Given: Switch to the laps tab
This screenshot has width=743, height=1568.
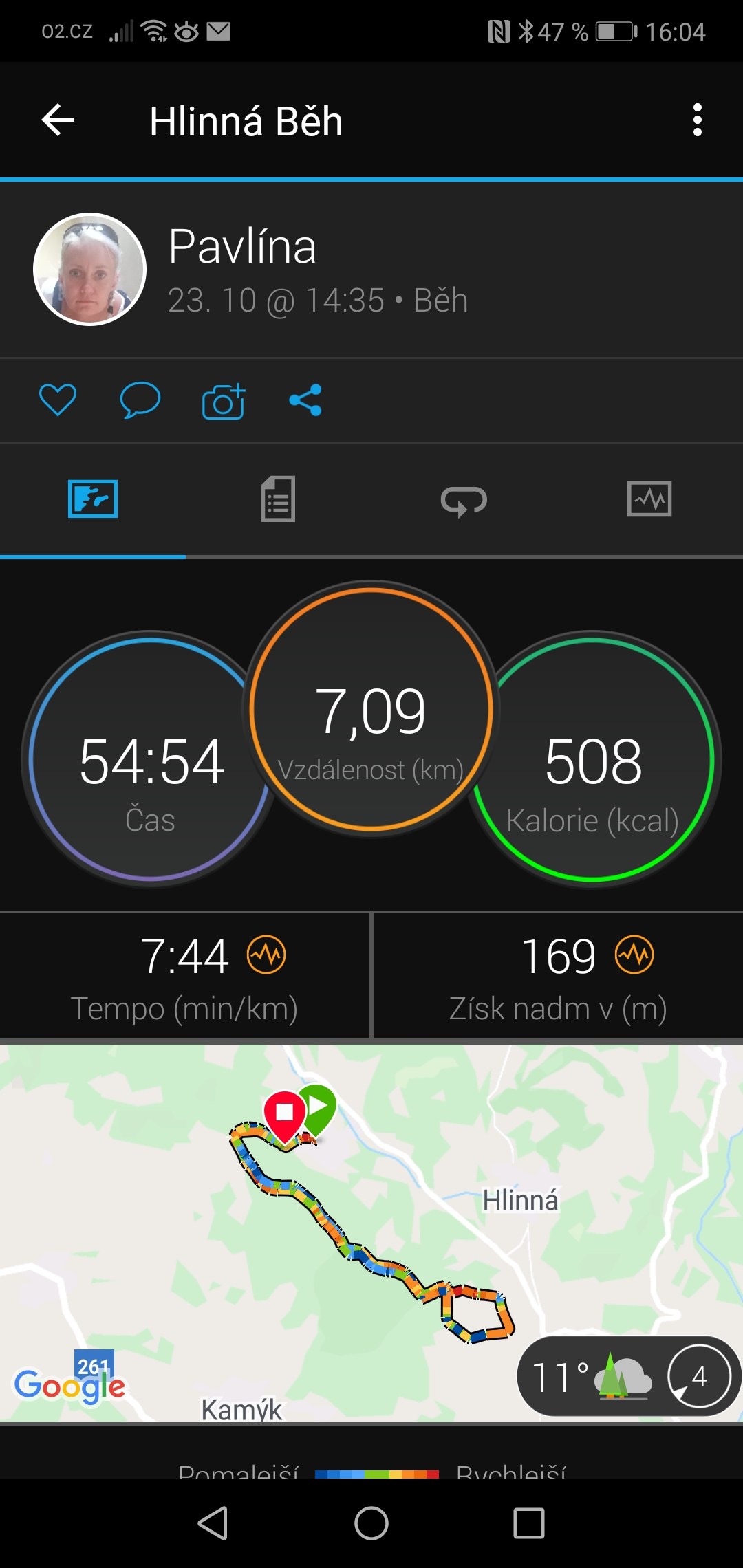Looking at the screenshot, I should pos(464,500).
